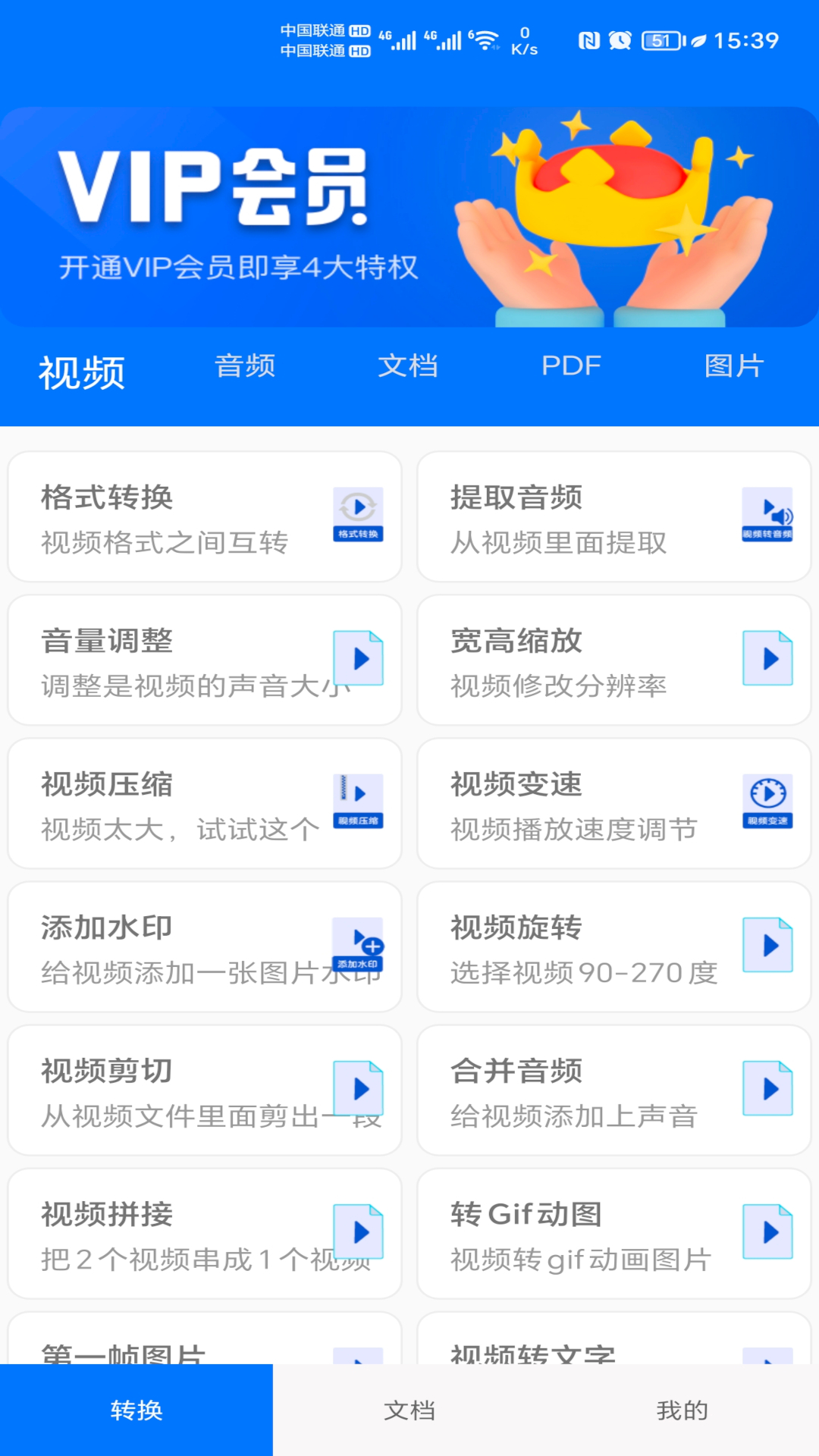Screen dimensions: 819x1456
Task: Open the 视频旋转 tool
Action: [614, 947]
